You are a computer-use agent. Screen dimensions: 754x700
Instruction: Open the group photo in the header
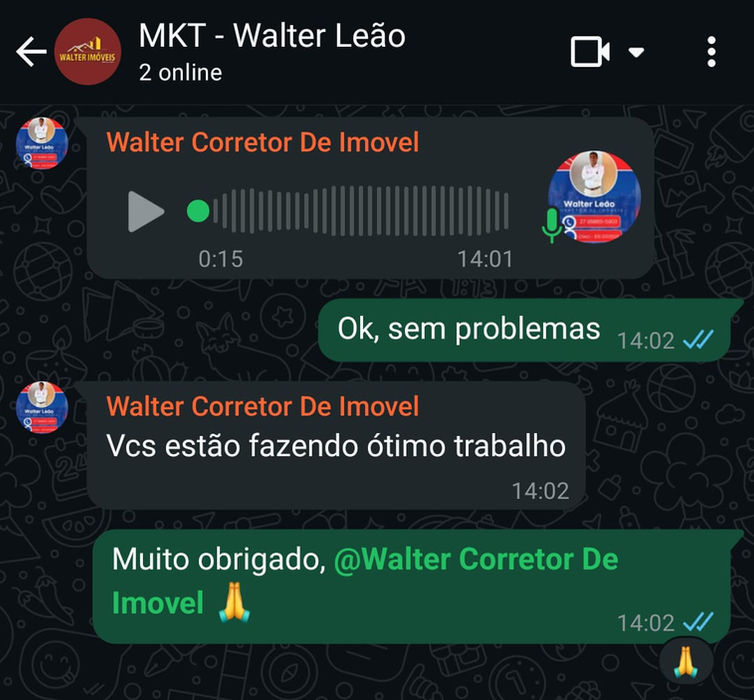(87, 52)
